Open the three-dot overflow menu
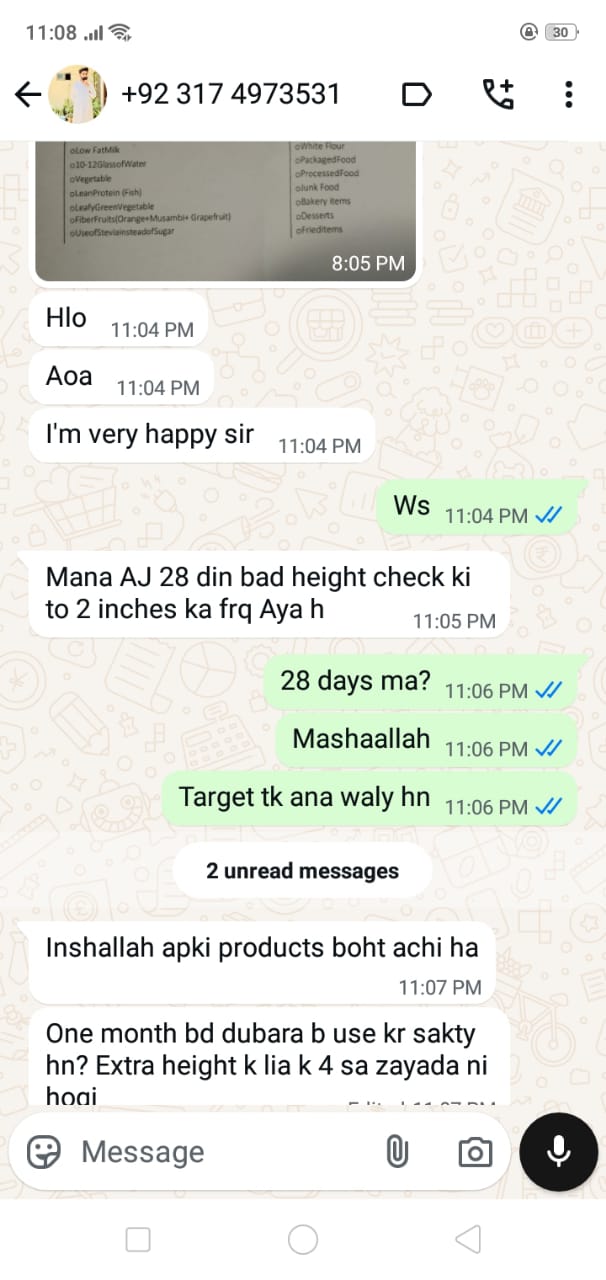606x1280 pixels. (568, 95)
